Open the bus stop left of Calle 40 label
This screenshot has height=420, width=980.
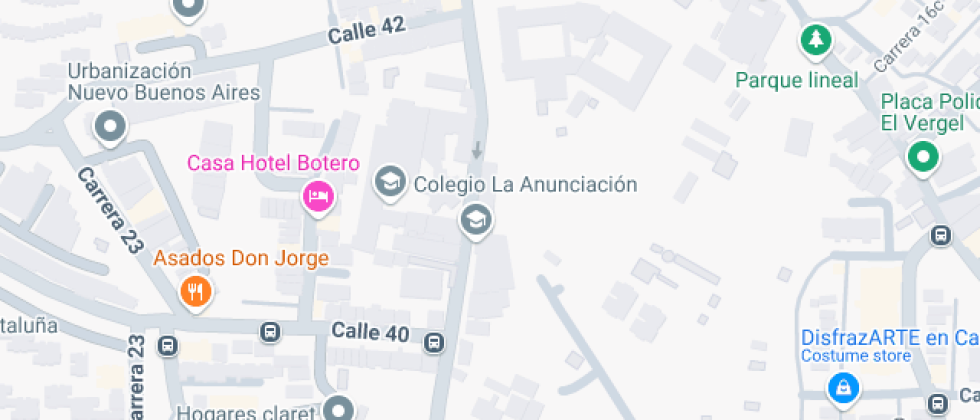click(270, 331)
